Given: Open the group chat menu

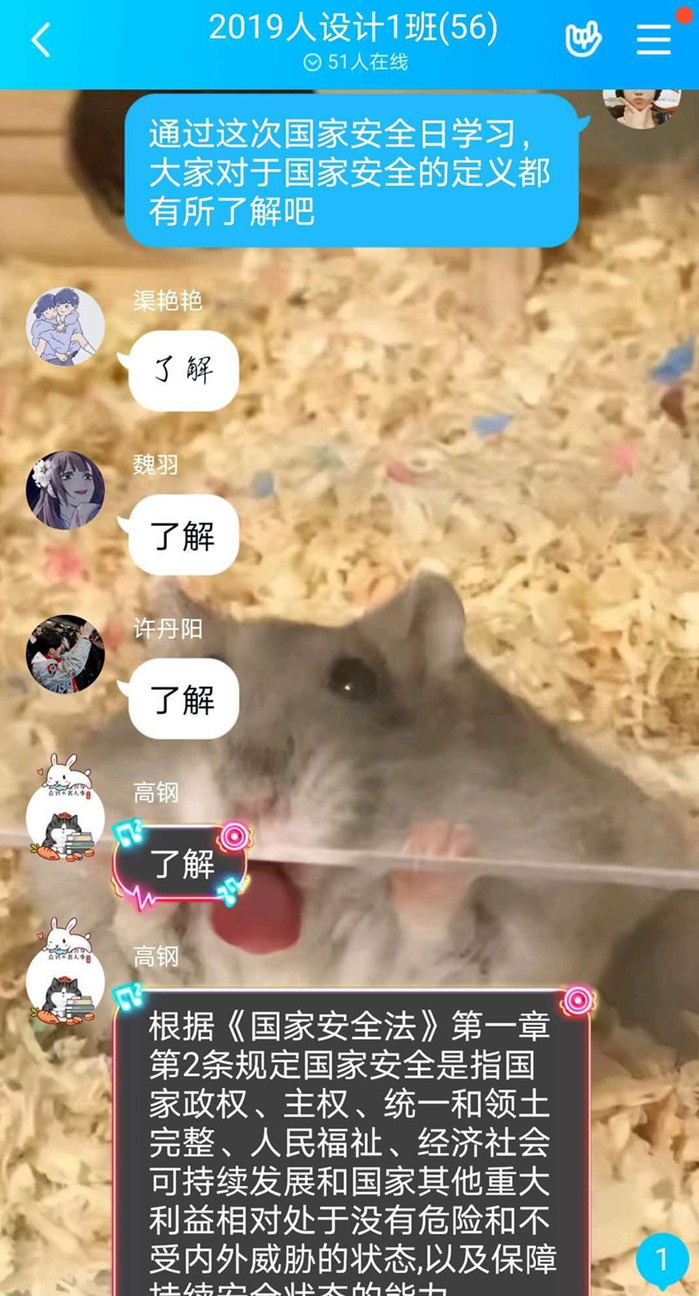Looking at the screenshot, I should (x=654, y=40).
